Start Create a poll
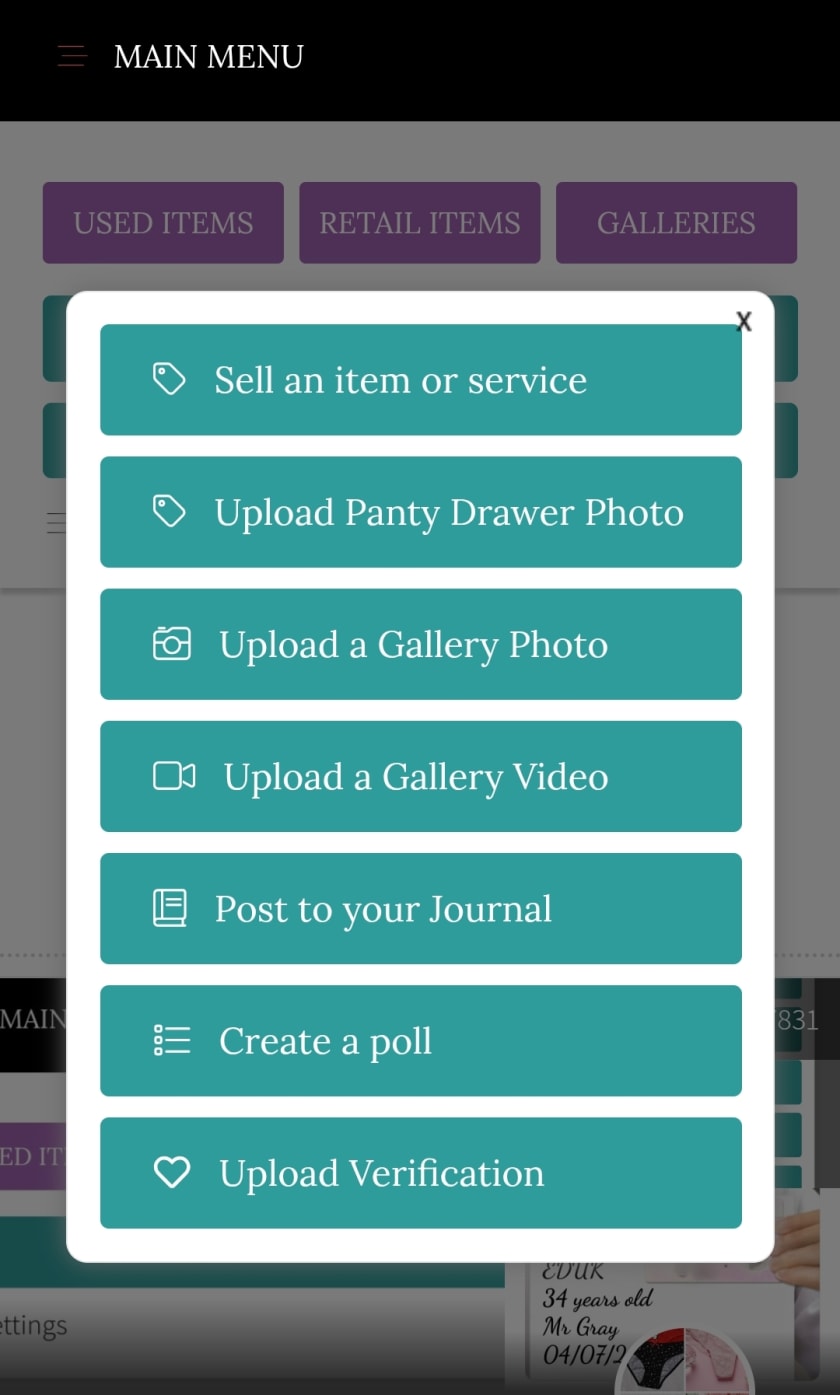Image resolution: width=840 pixels, height=1395 pixels. [421, 1040]
